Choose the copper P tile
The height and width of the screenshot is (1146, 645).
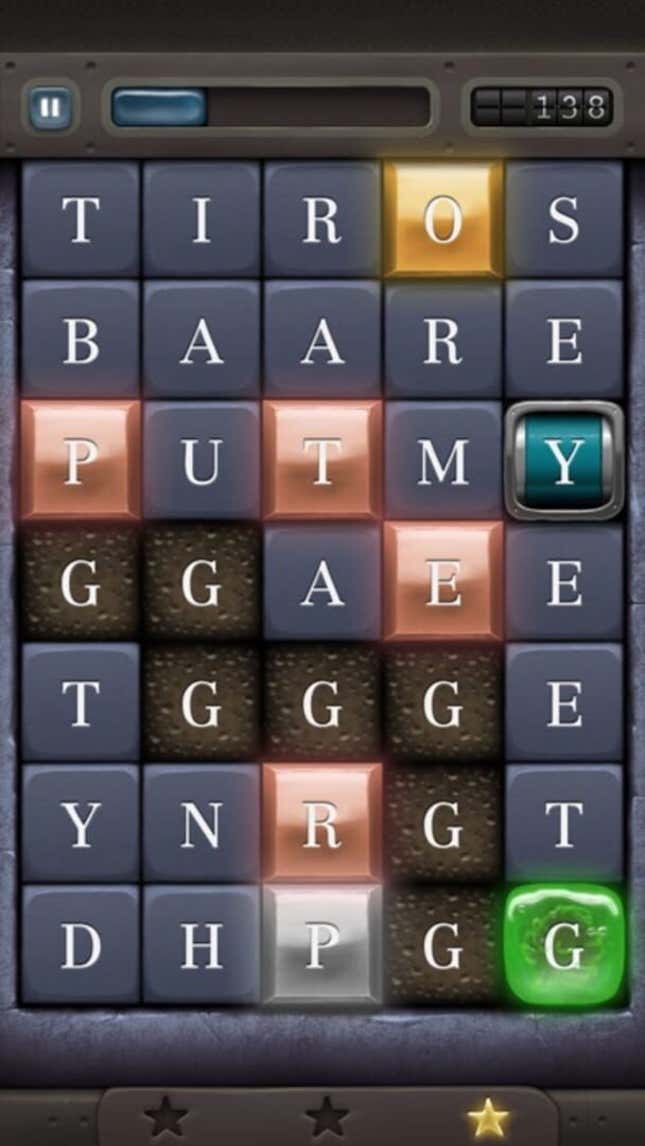tap(80, 461)
